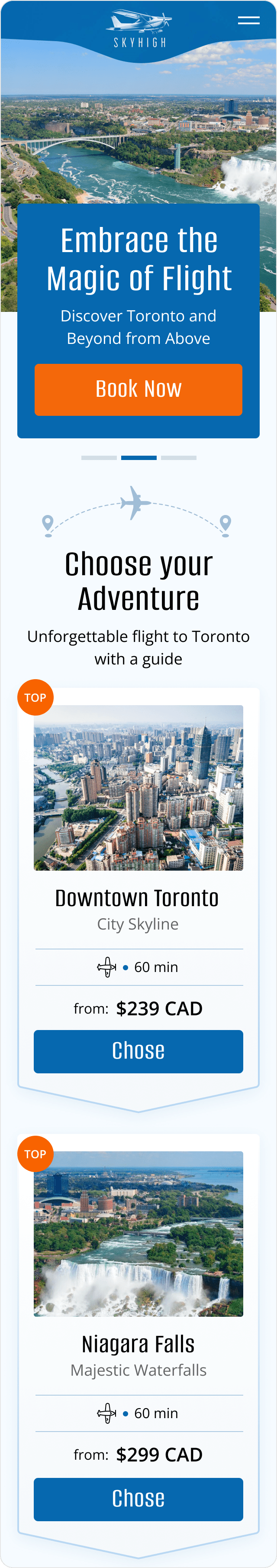The width and height of the screenshot is (277, 1568).
Task: Select the Niagara Falls flight
Action: pyautogui.click(x=138, y=1499)
